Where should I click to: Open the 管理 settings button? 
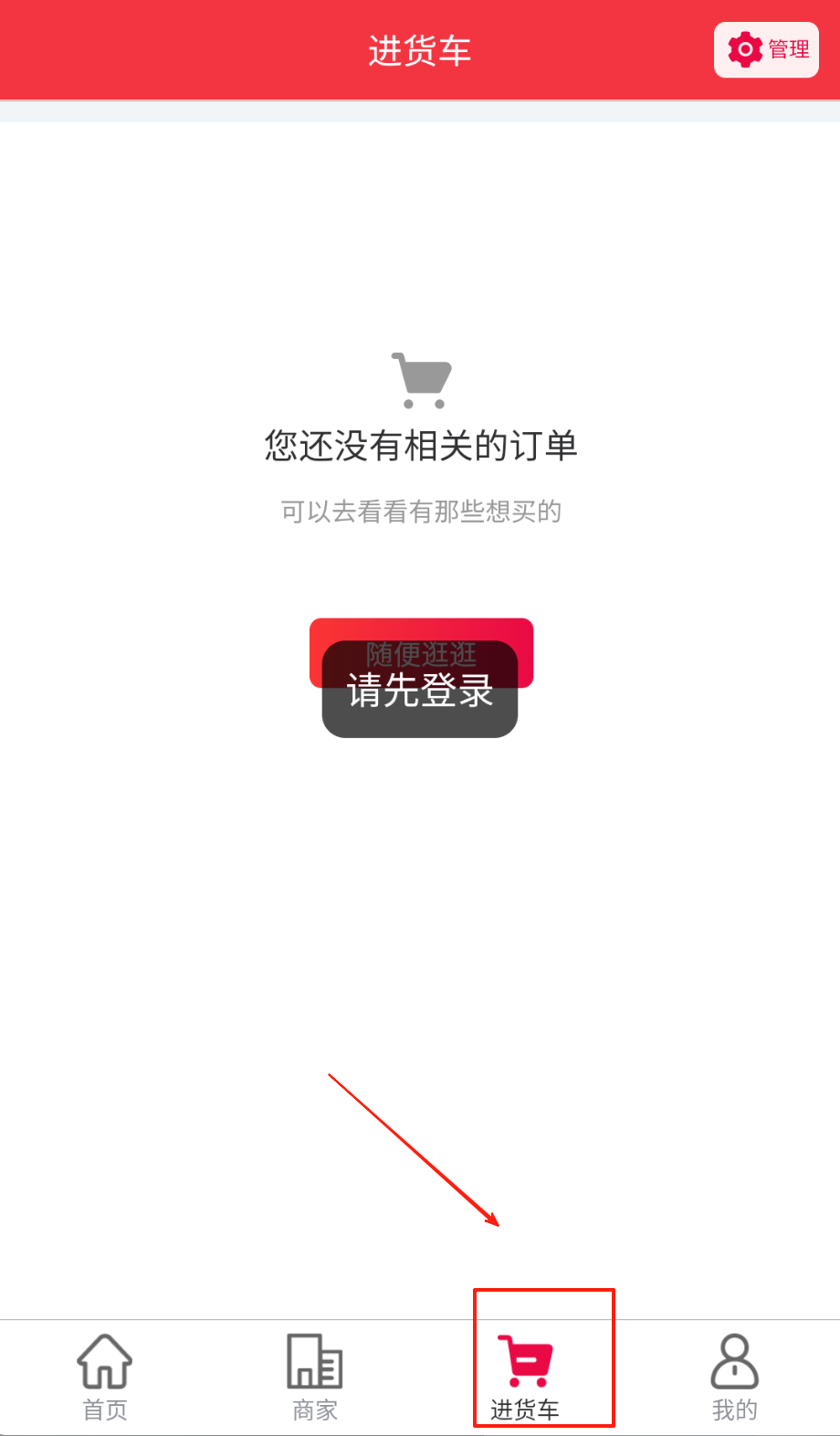click(766, 49)
